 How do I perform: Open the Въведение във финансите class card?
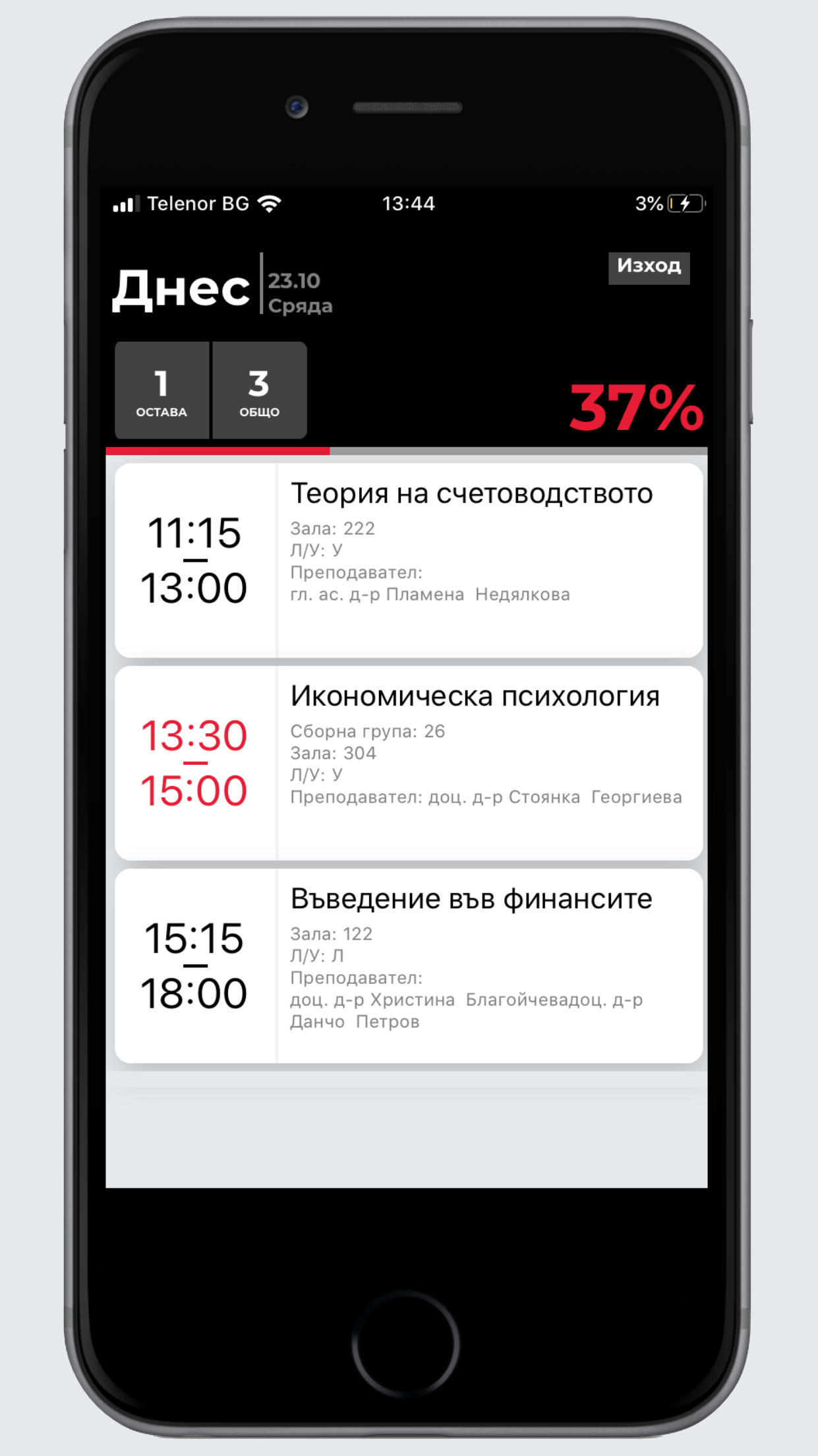pyautogui.click(x=409, y=965)
